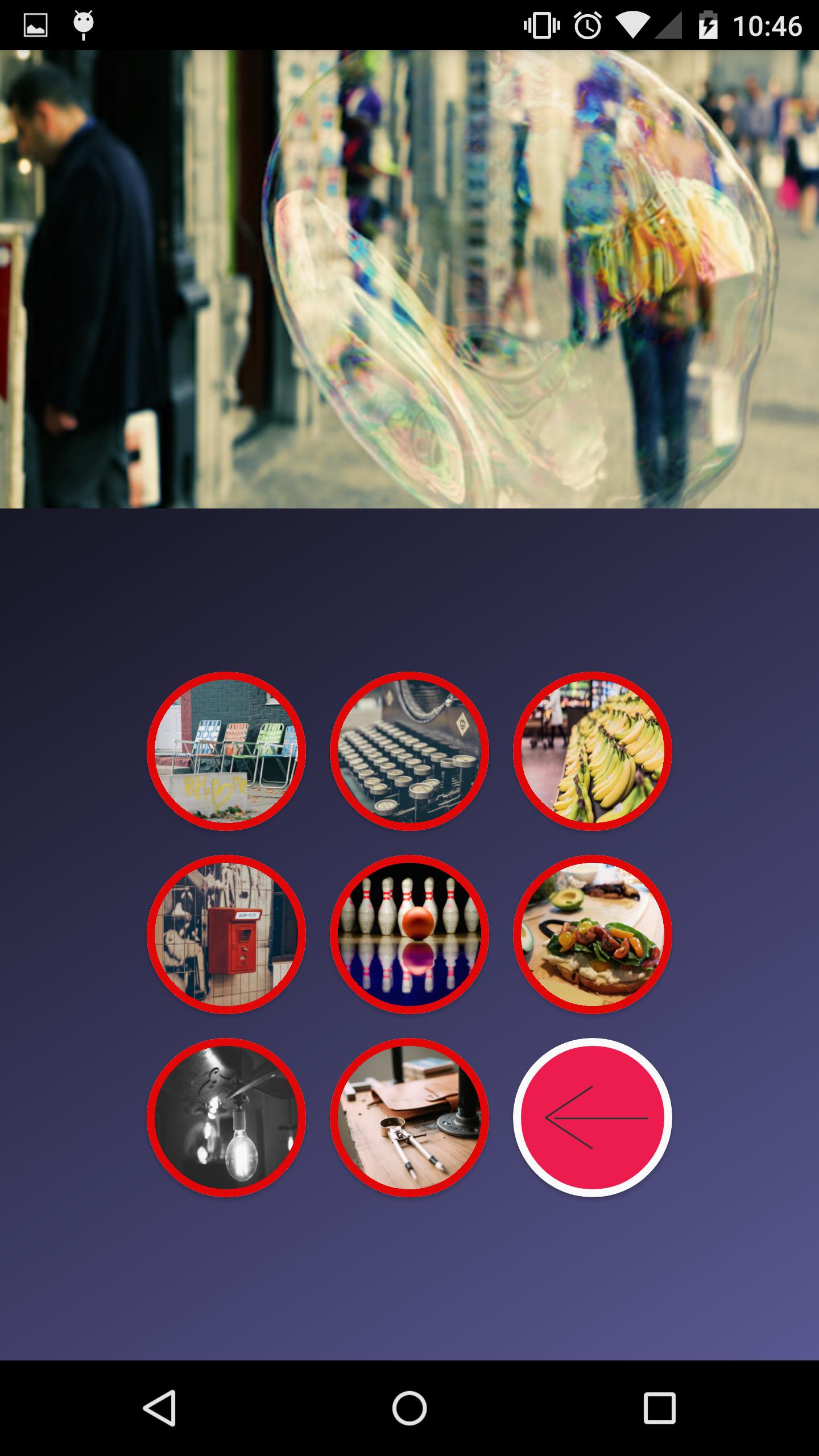View the drafting compass desk photo
Image resolution: width=819 pixels, height=1456 pixels.
409,1118
